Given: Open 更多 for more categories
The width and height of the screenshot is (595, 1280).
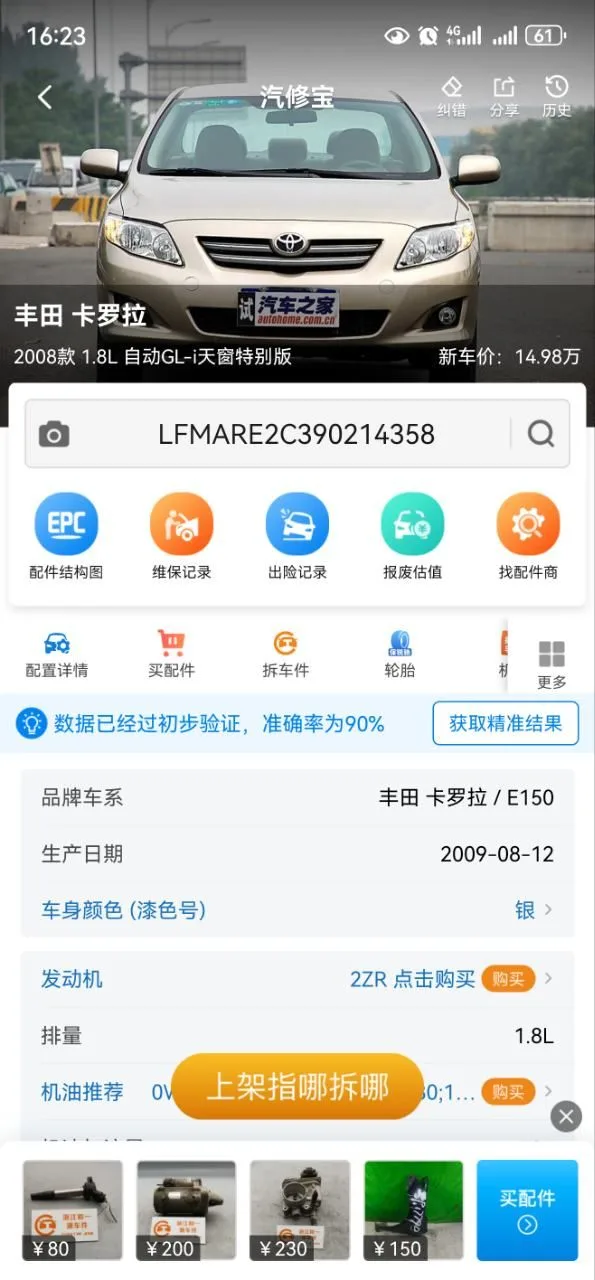Looking at the screenshot, I should click(551, 664).
